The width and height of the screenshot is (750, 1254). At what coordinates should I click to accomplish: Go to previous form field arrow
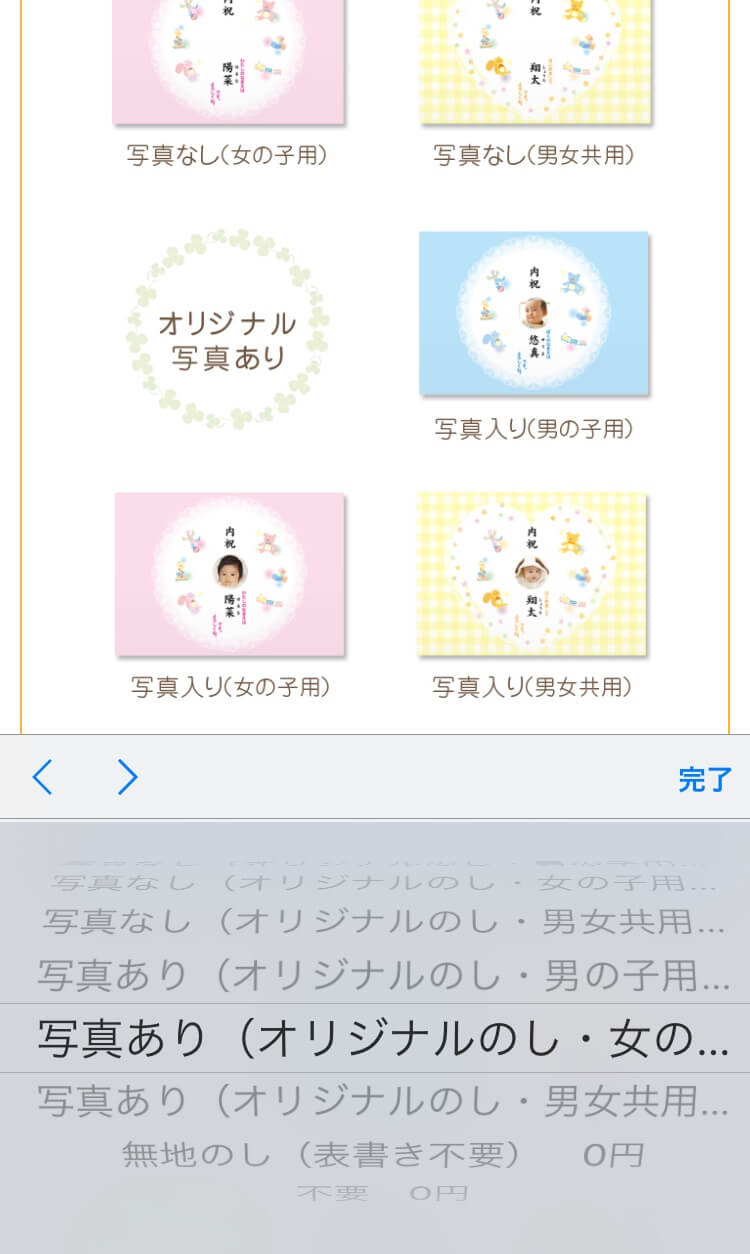[x=42, y=777]
